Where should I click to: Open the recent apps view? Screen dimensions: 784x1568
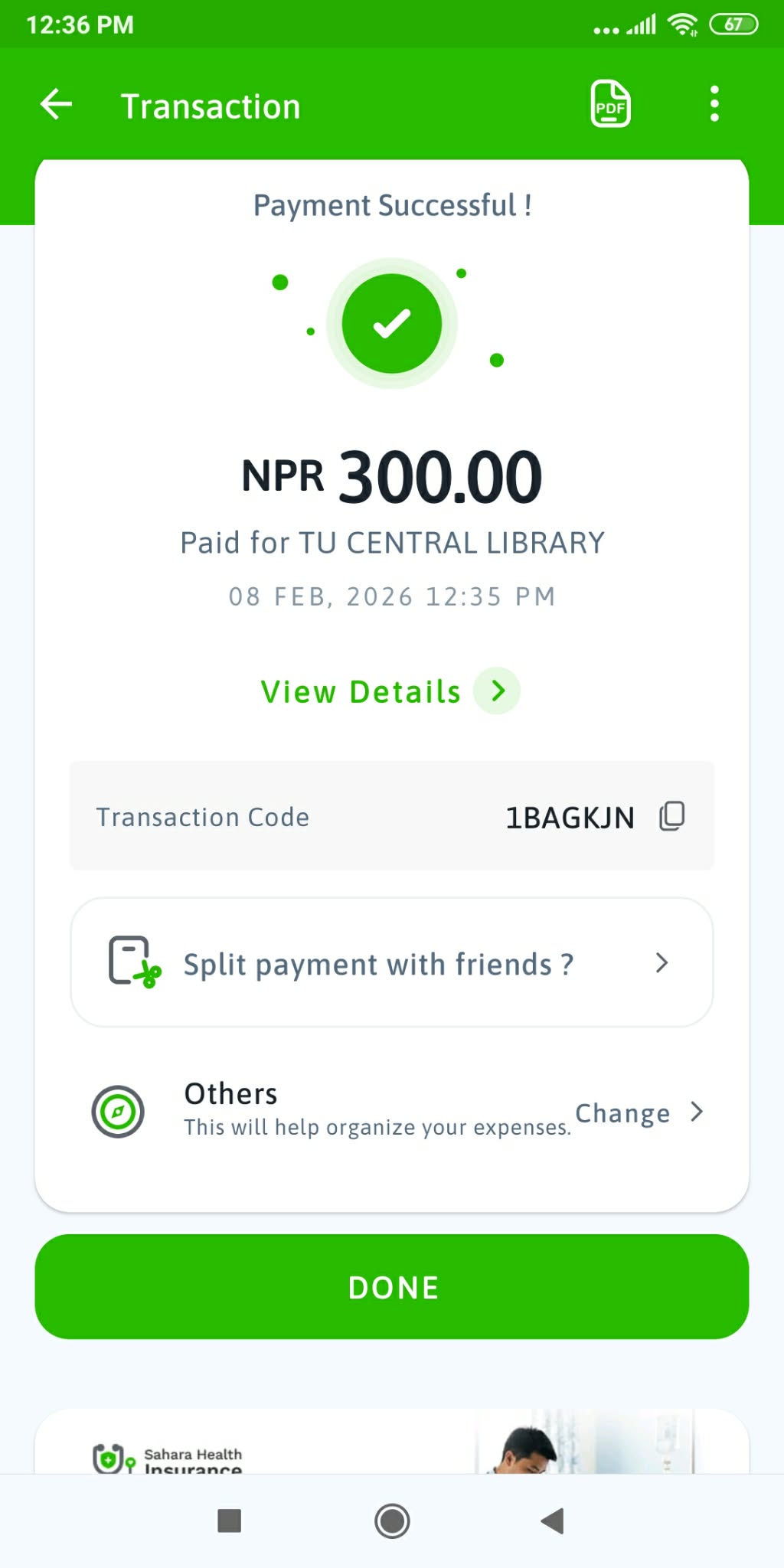(230, 1521)
